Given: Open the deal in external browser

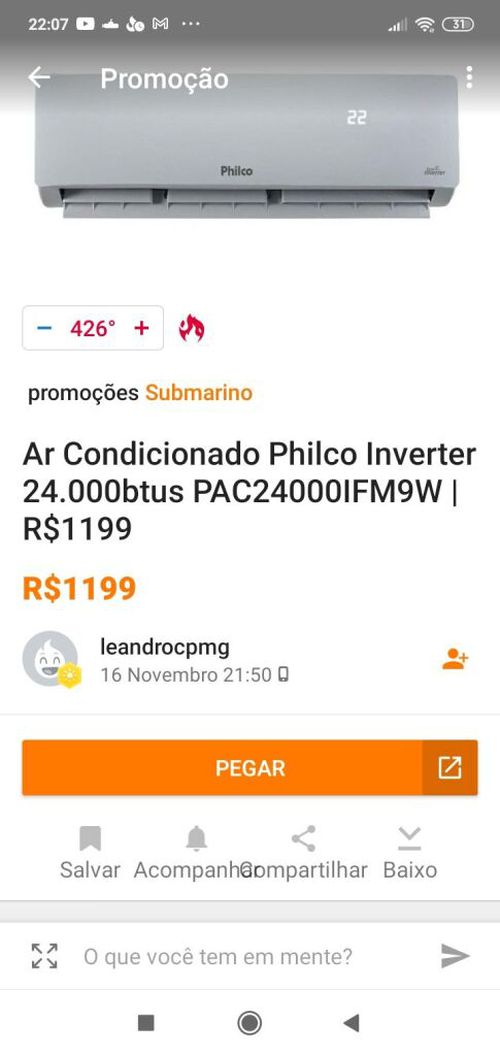Looking at the screenshot, I should pos(450,768).
